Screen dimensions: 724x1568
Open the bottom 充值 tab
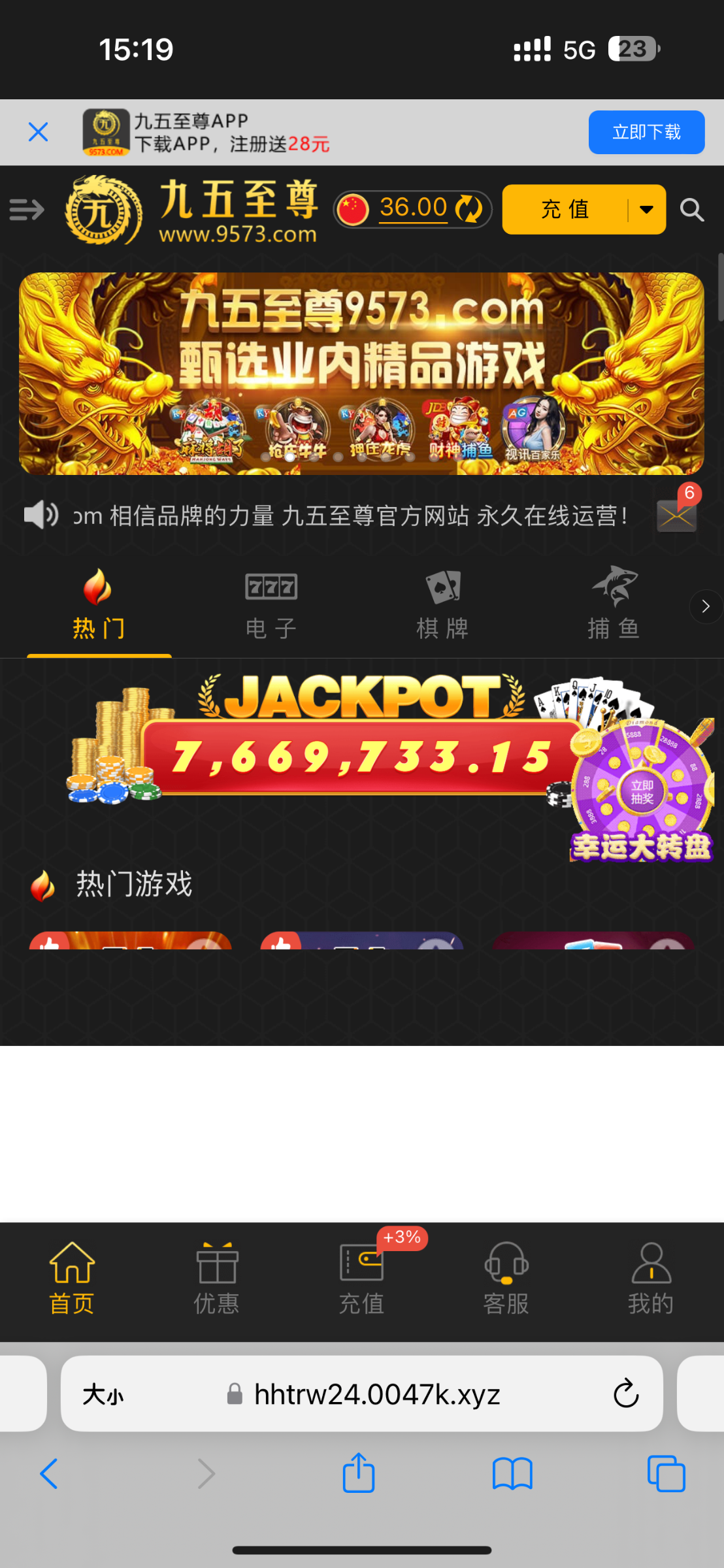(361, 1279)
